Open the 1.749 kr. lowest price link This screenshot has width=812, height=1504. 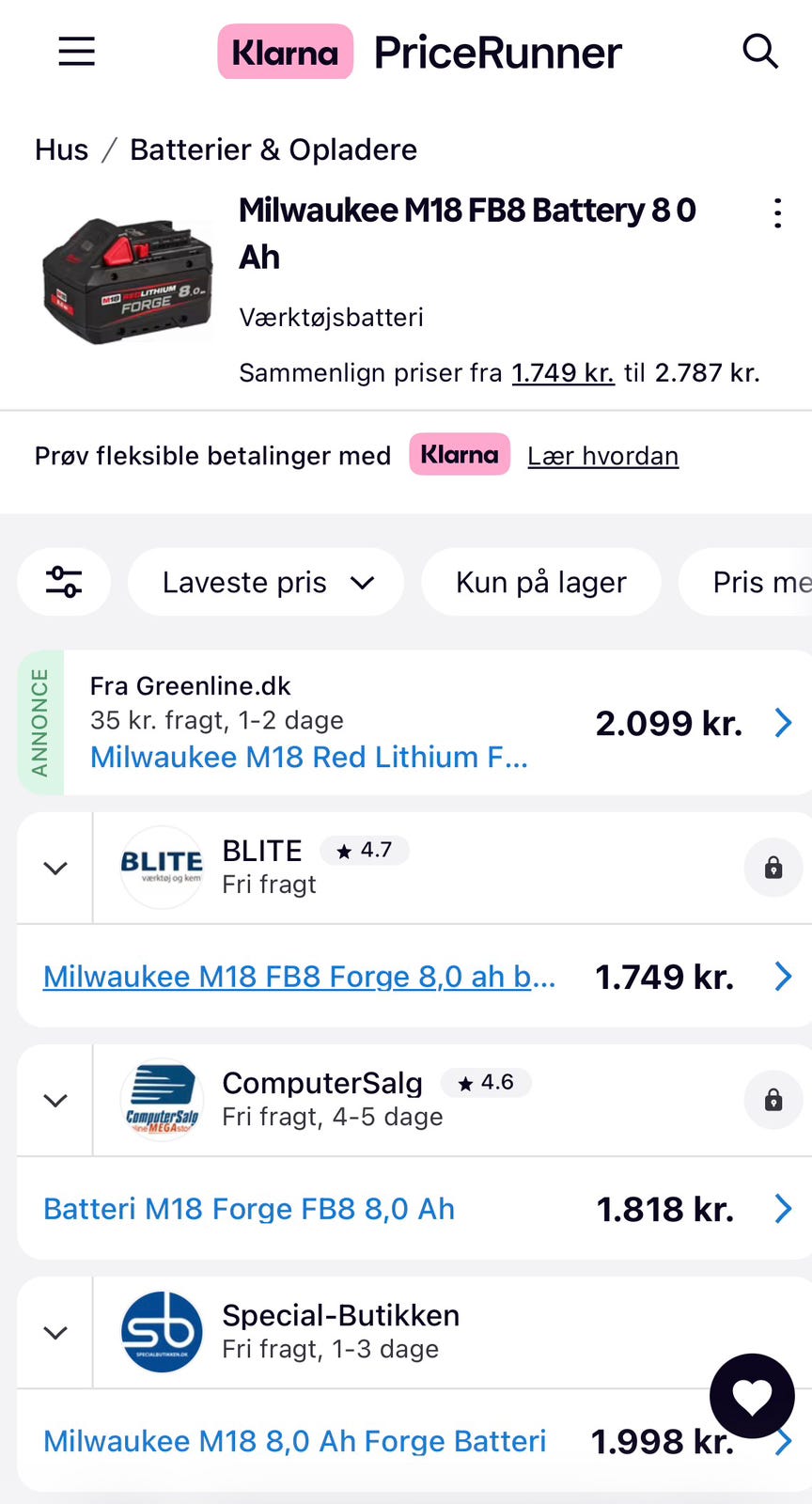point(562,372)
